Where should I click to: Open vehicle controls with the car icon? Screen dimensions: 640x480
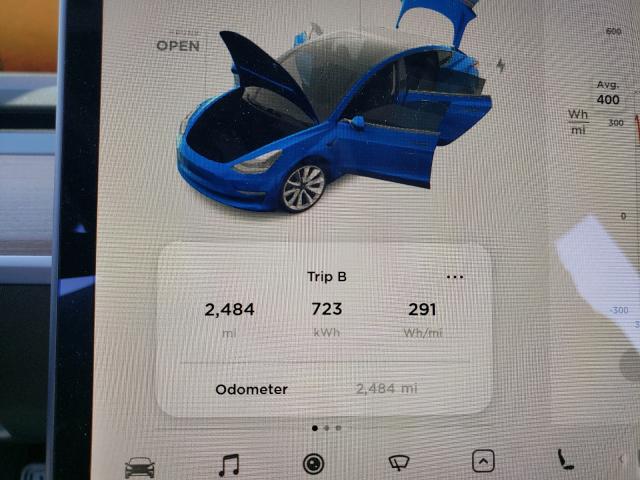pyautogui.click(x=139, y=466)
